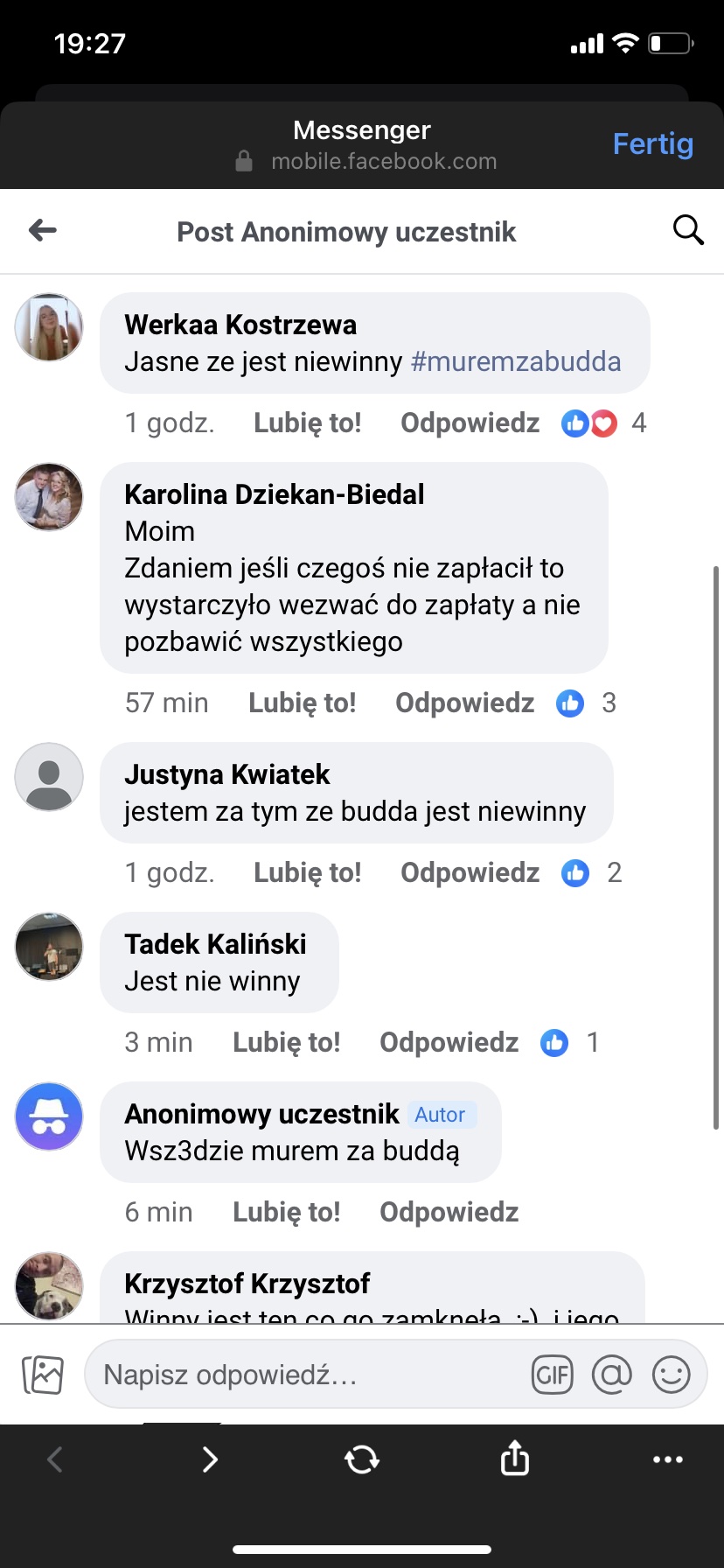Open the emoji picker
This screenshot has height=1568, width=724.
(672, 1375)
